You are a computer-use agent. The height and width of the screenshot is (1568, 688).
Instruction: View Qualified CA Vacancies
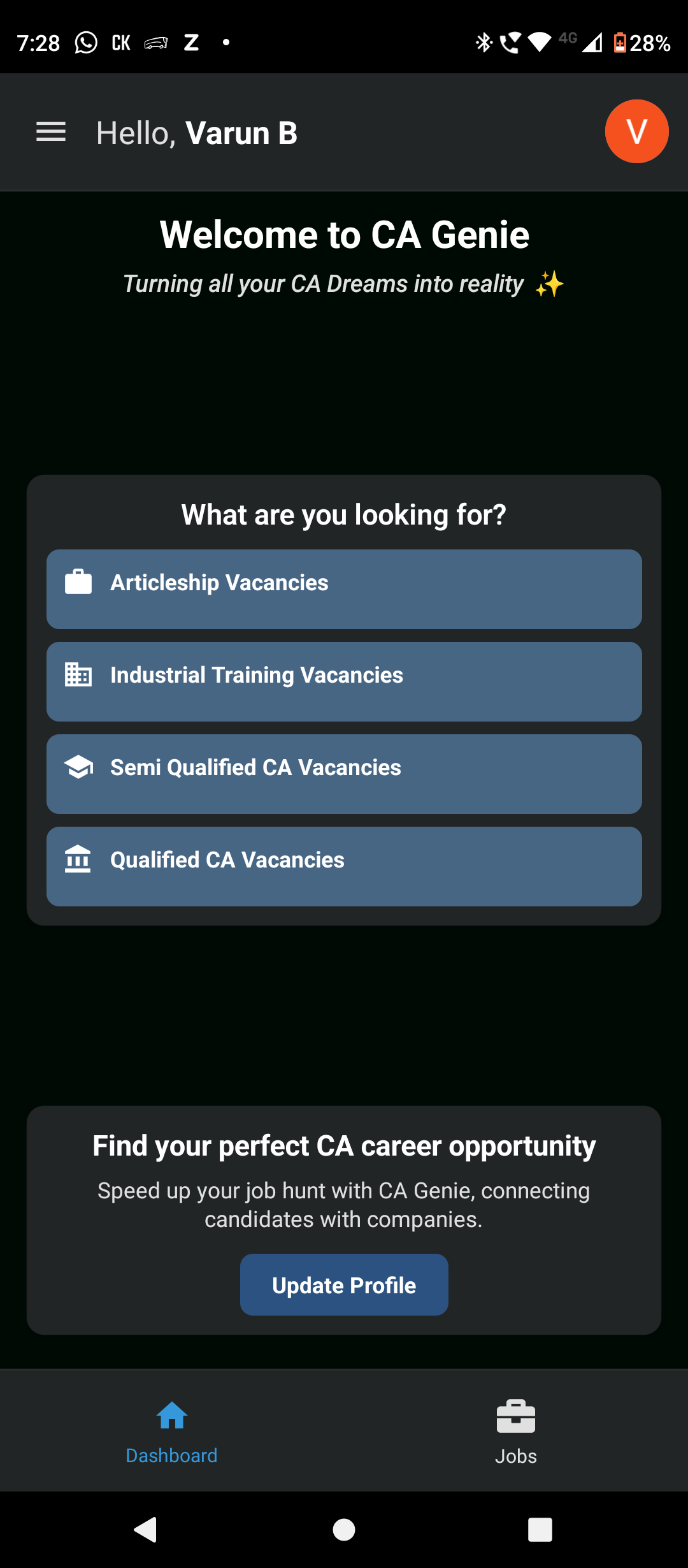tap(344, 866)
